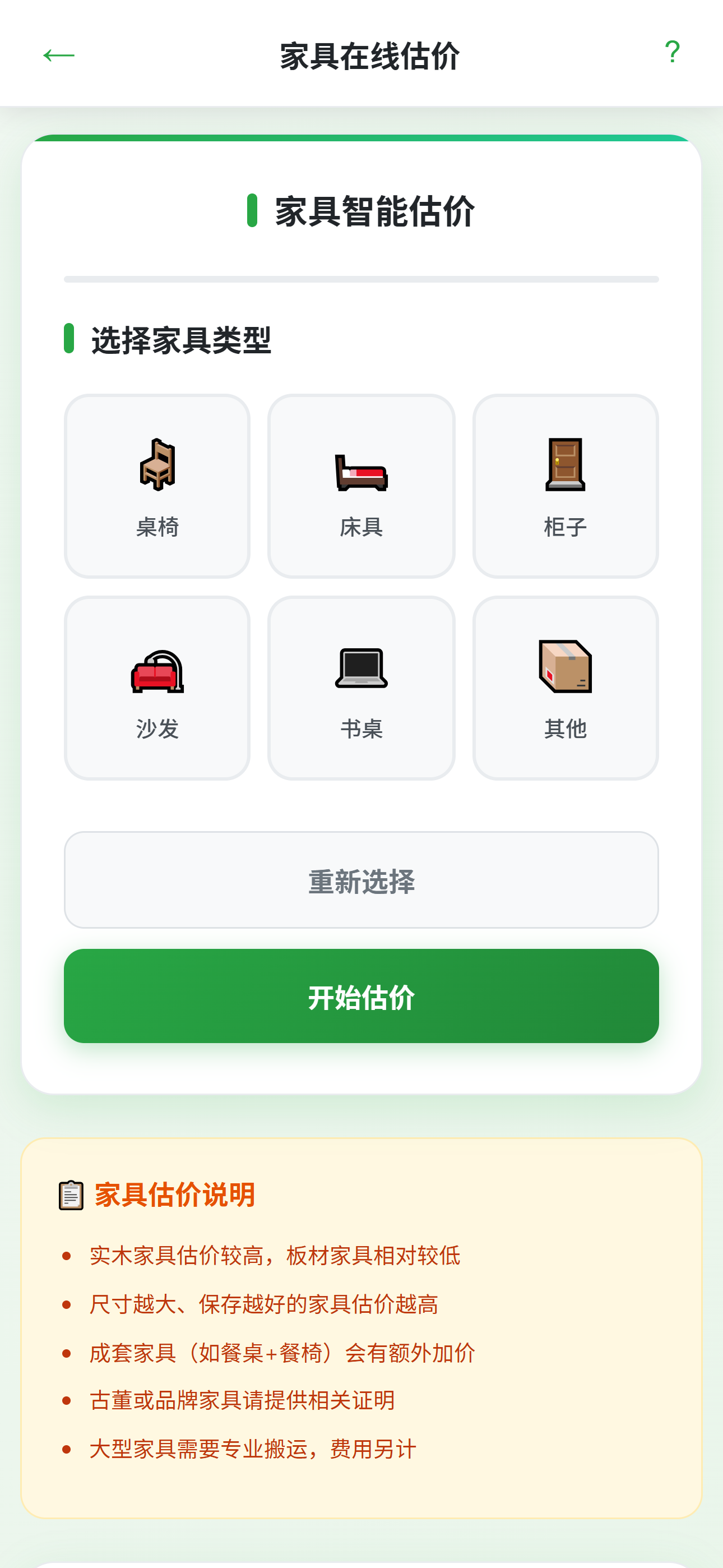Open the help question mark
The image size is (723, 1568).
pyautogui.click(x=672, y=53)
